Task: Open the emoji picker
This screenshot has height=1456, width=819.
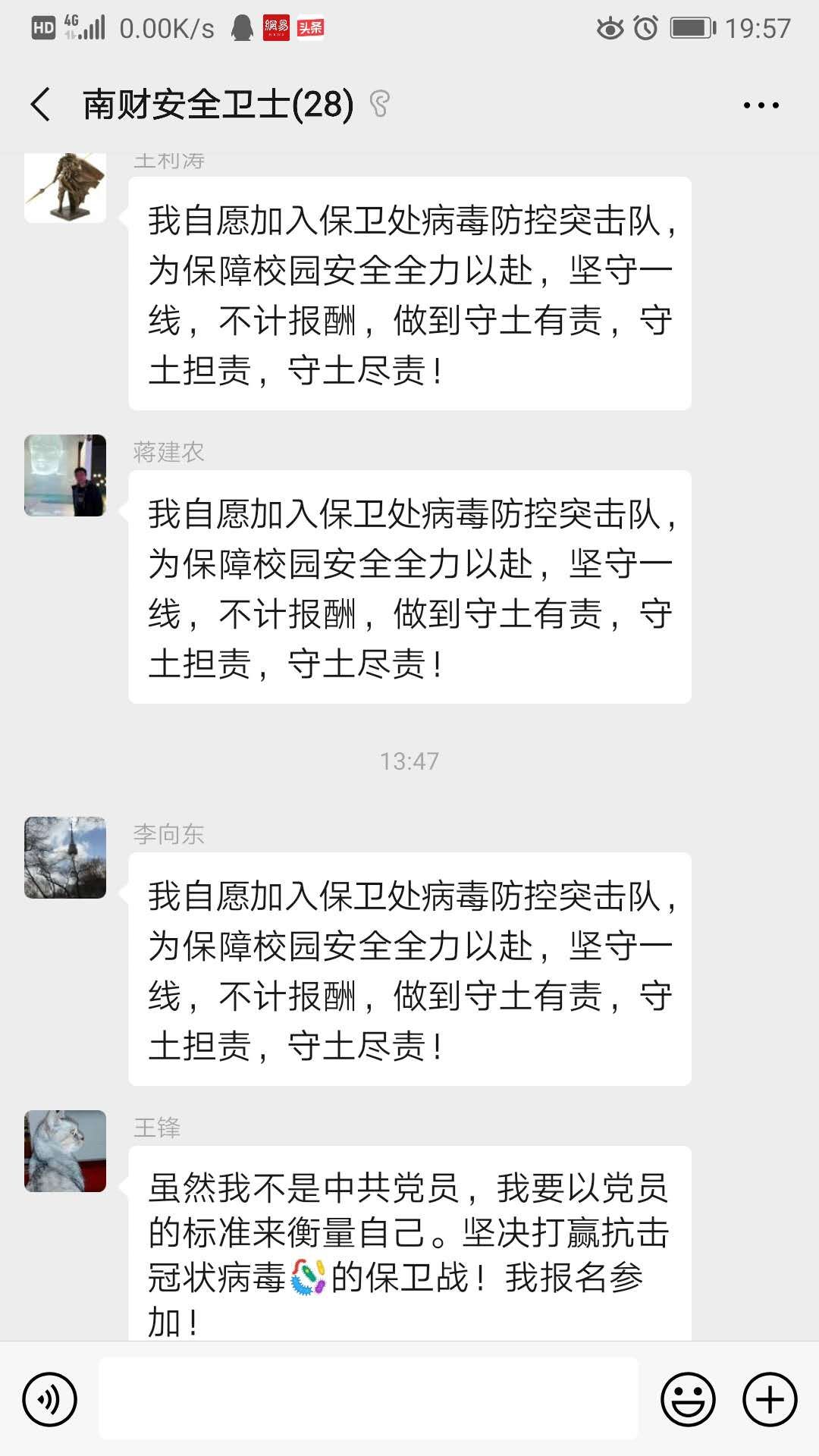Action: click(x=688, y=1399)
